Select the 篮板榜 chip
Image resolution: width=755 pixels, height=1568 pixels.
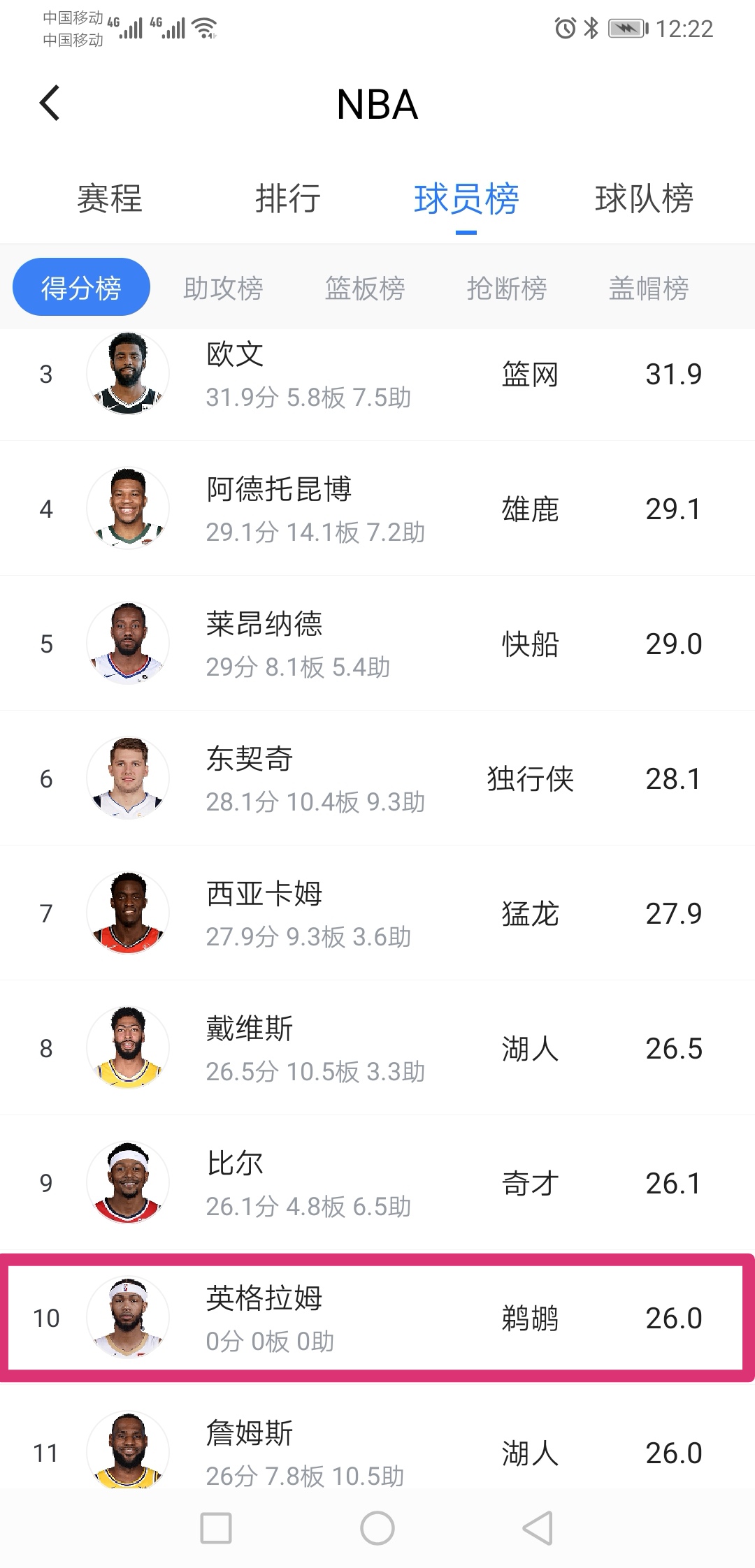pos(365,288)
